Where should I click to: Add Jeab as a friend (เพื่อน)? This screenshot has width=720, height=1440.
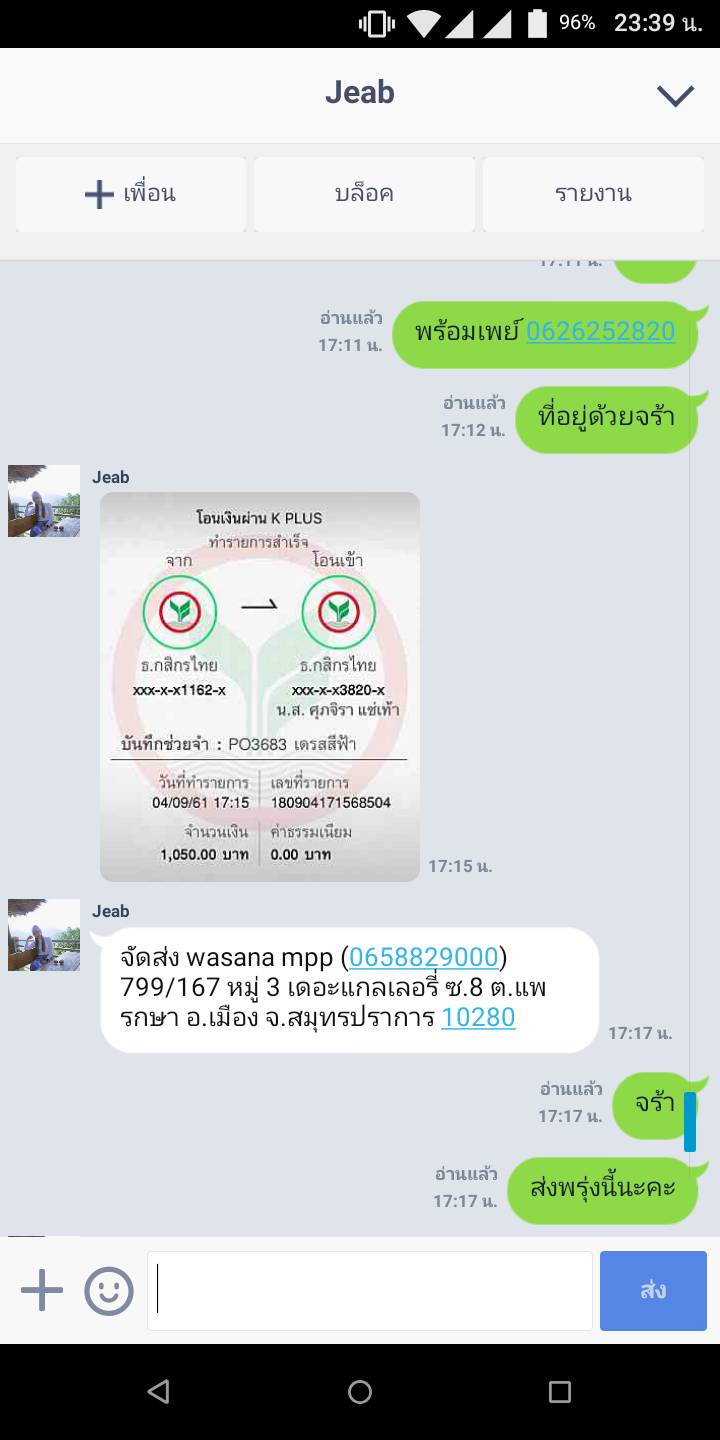(131, 194)
